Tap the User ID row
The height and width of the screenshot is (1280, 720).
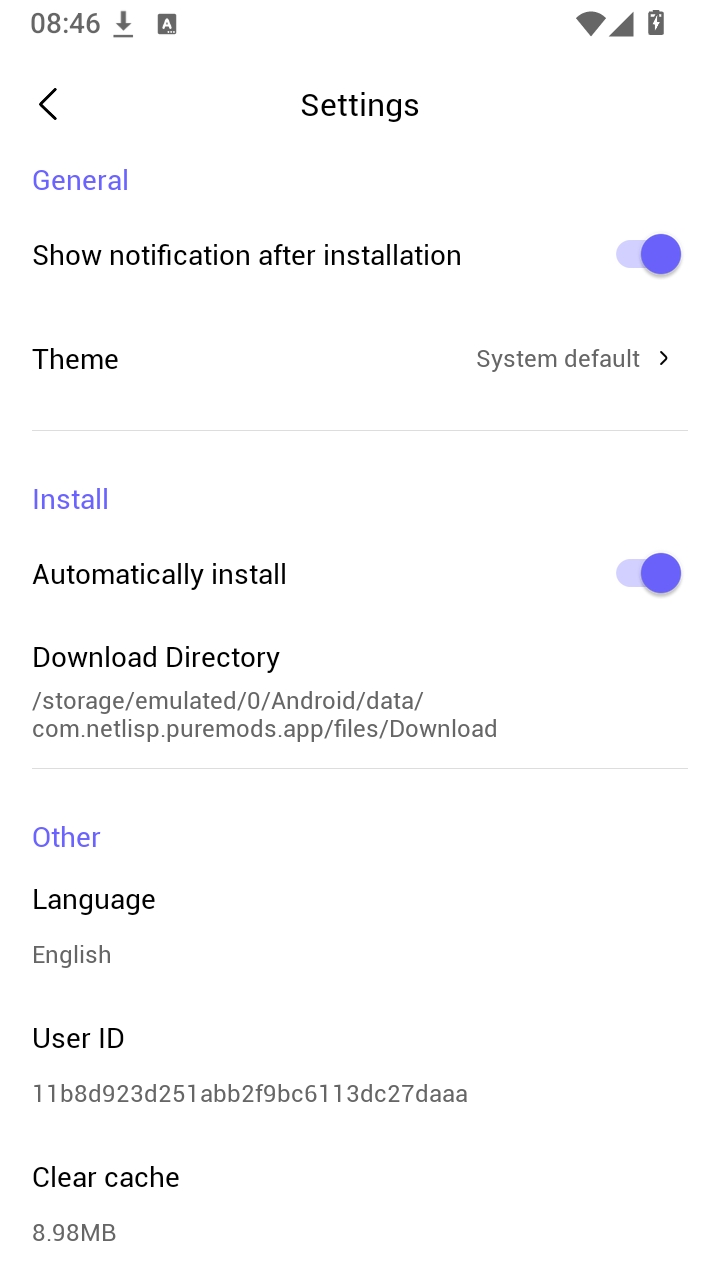click(x=360, y=1066)
